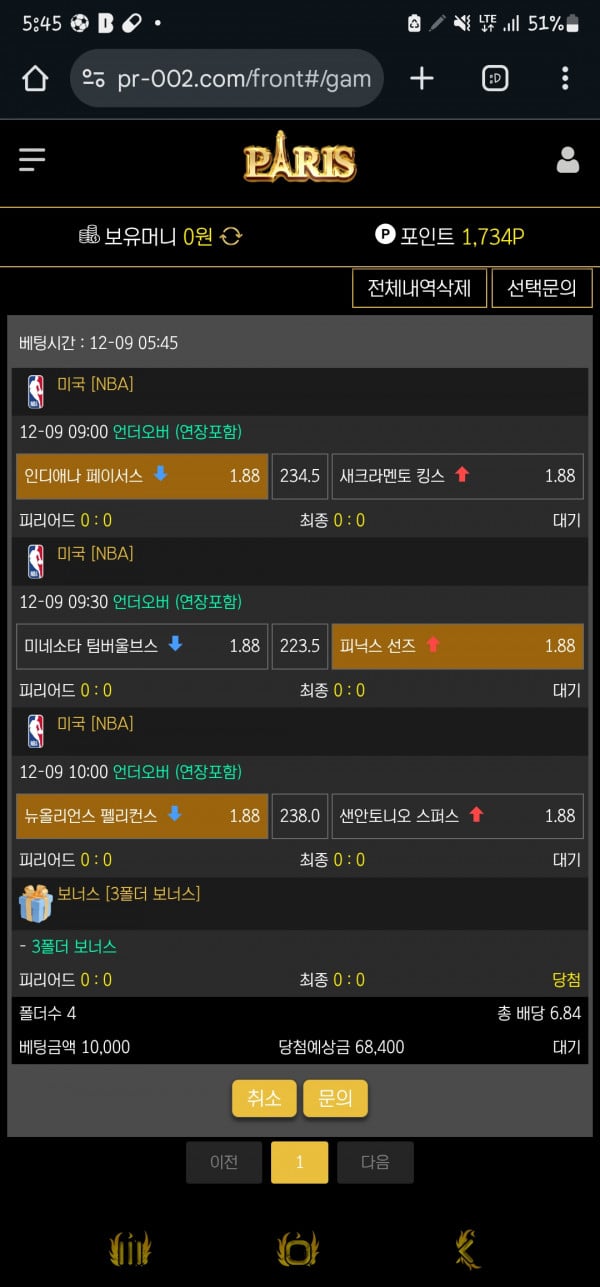Tap the 선택문의 button
Screen dimensions: 600x1287
(542, 288)
